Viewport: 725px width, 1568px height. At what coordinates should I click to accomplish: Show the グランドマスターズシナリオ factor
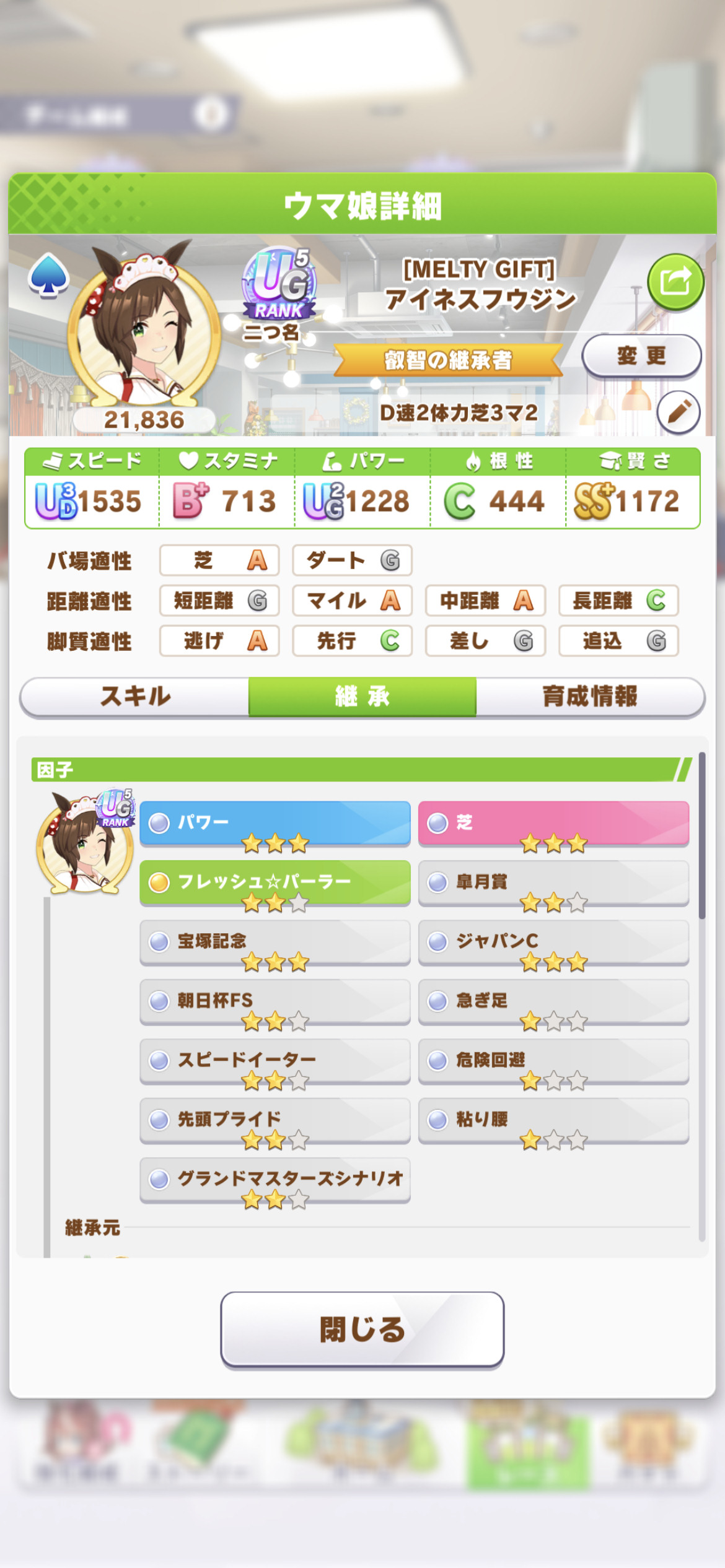tap(275, 1180)
